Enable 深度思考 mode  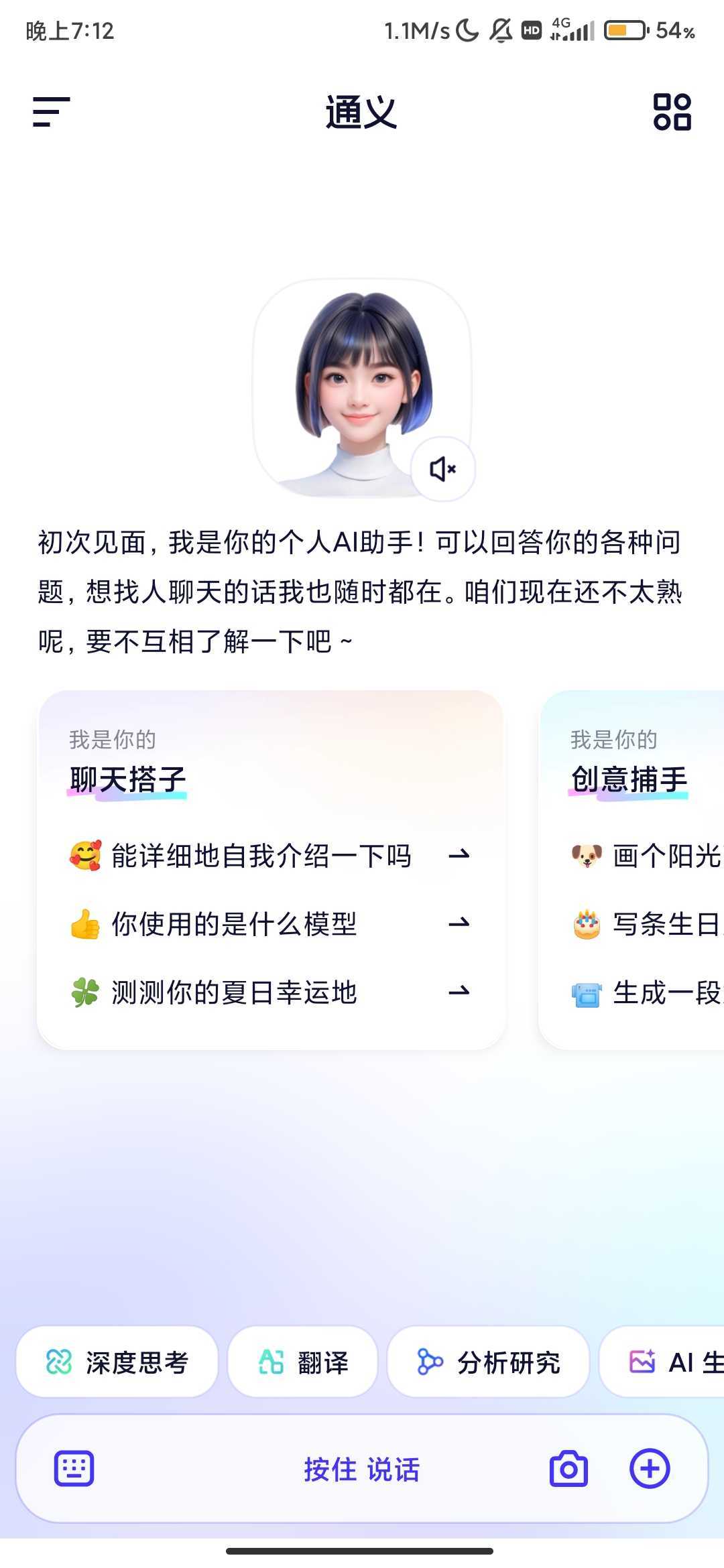[x=117, y=1362]
